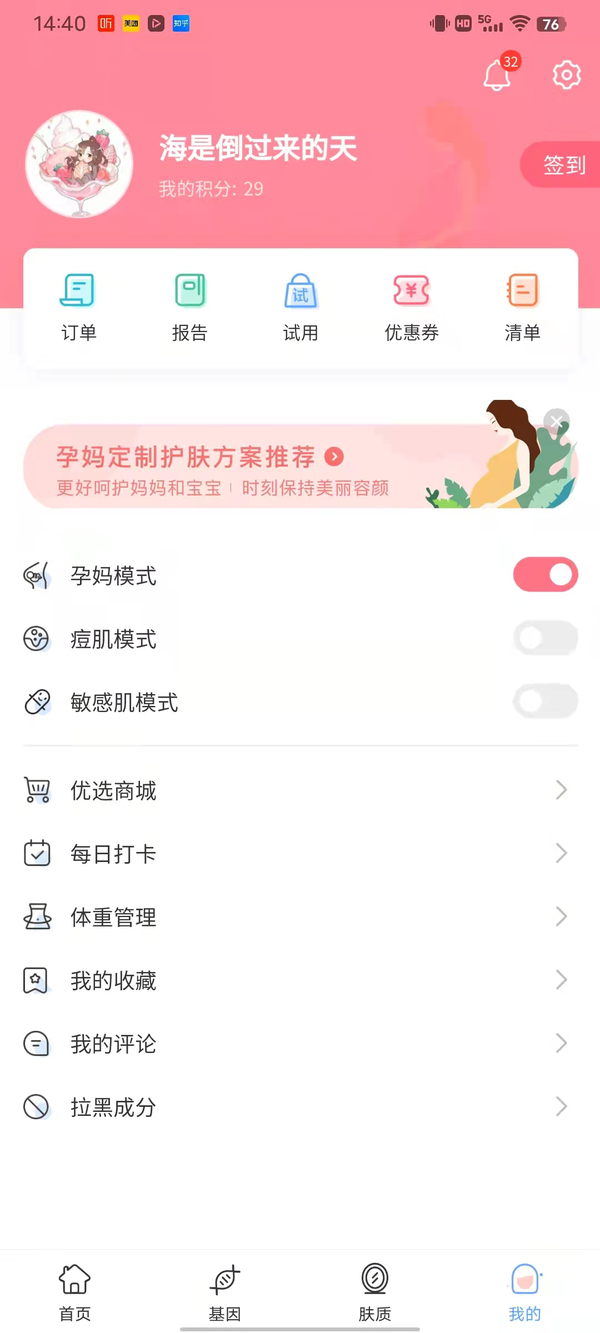Open the notifications bell

pyautogui.click(x=498, y=76)
